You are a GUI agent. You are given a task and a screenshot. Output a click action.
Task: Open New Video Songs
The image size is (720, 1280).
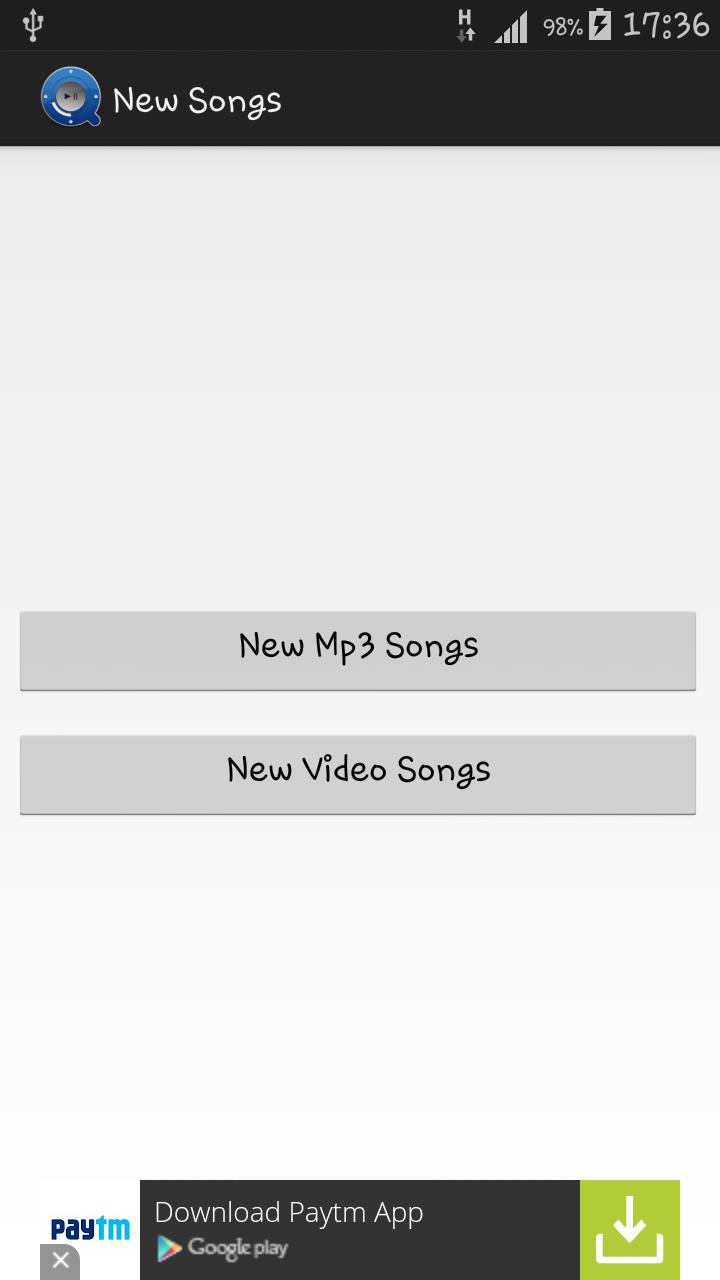(x=358, y=774)
